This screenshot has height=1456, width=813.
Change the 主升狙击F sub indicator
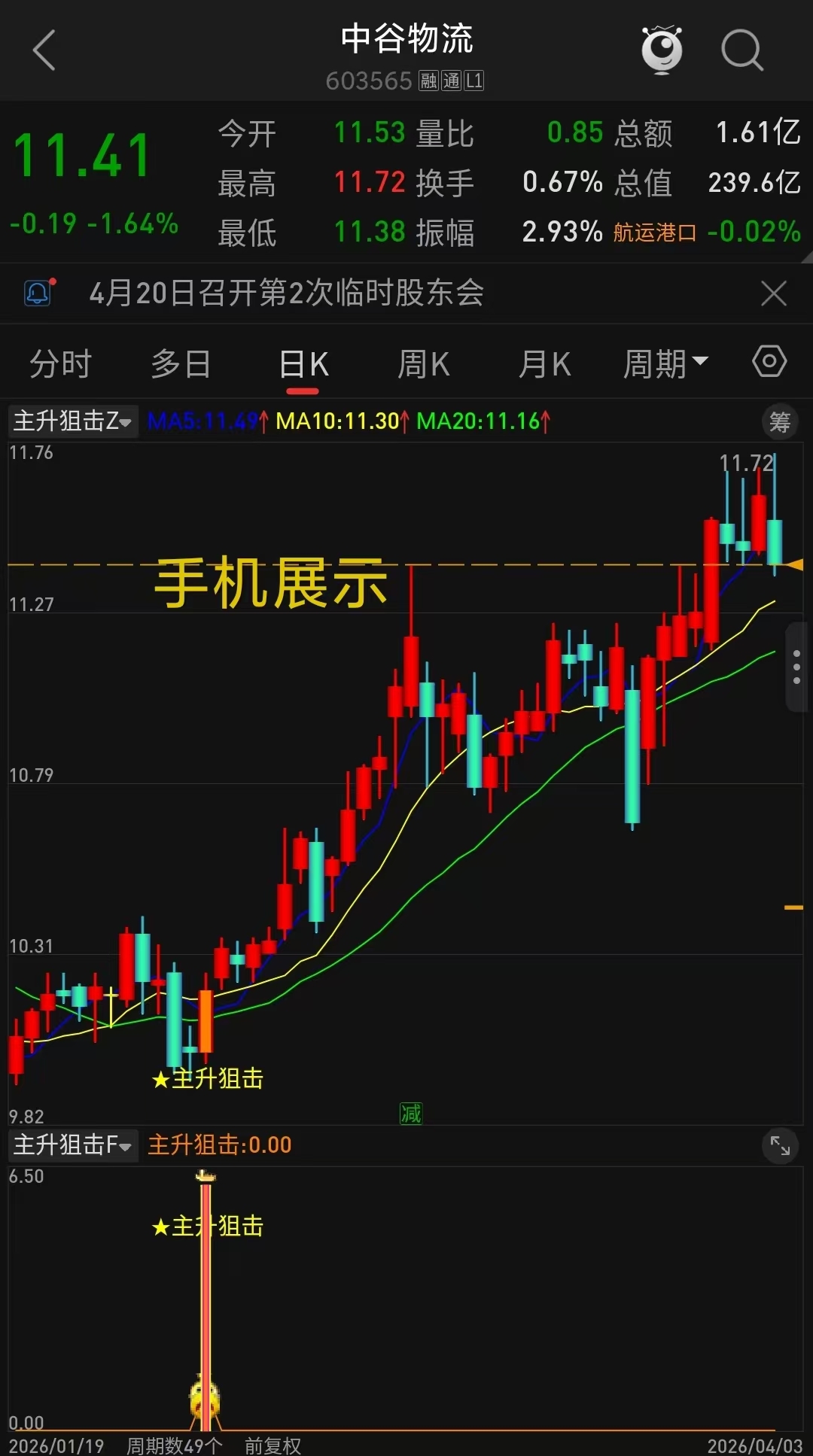coord(72,1144)
